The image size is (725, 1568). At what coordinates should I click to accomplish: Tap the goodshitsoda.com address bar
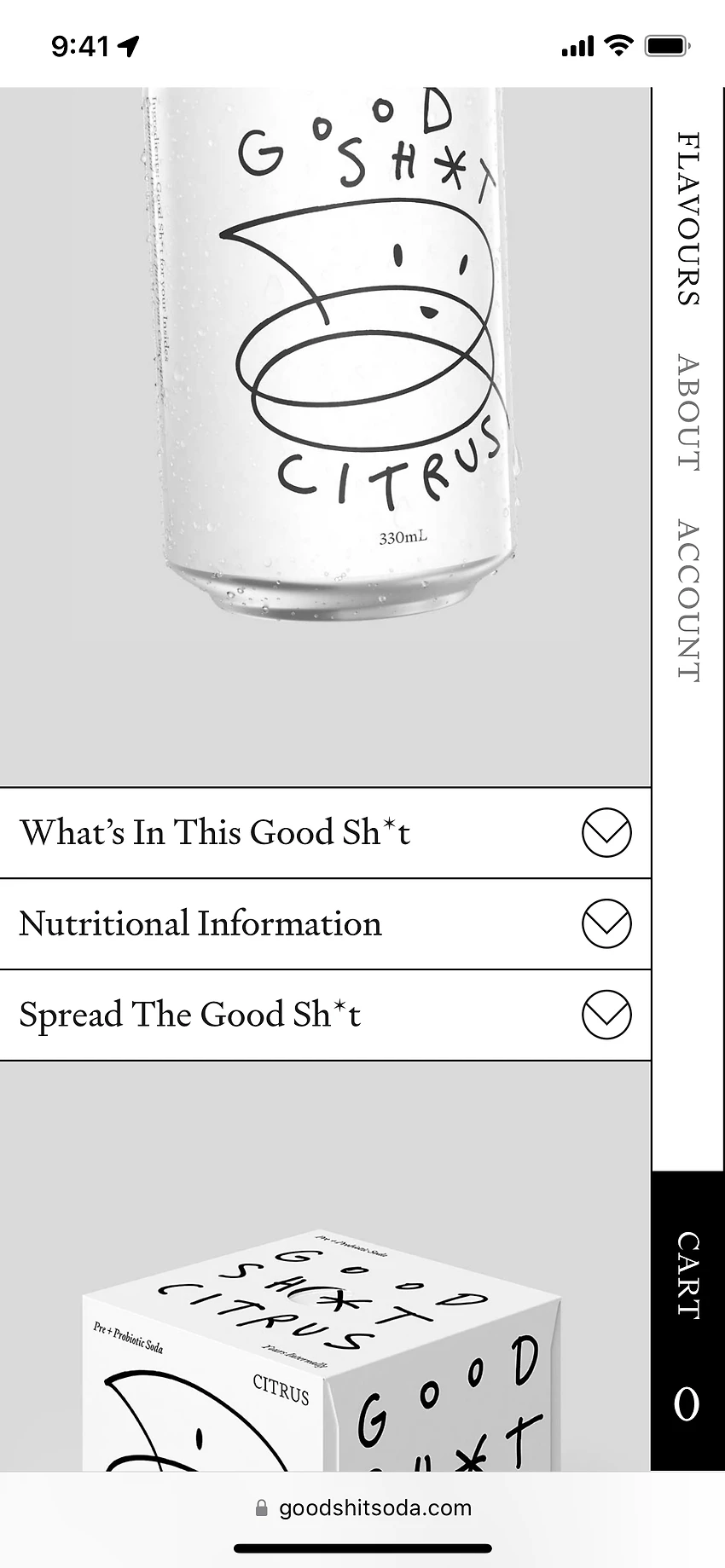tap(364, 1507)
